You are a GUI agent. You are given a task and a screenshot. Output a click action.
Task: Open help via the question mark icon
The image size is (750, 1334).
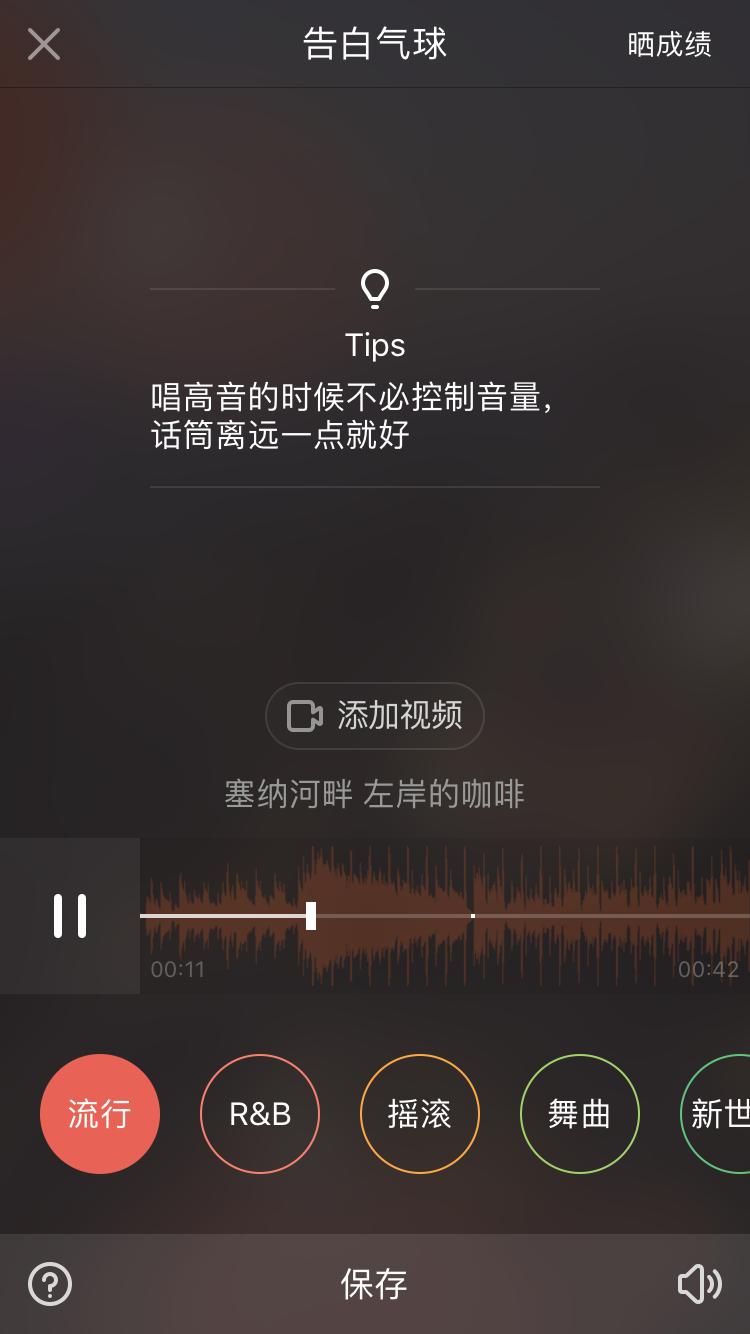click(49, 1283)
